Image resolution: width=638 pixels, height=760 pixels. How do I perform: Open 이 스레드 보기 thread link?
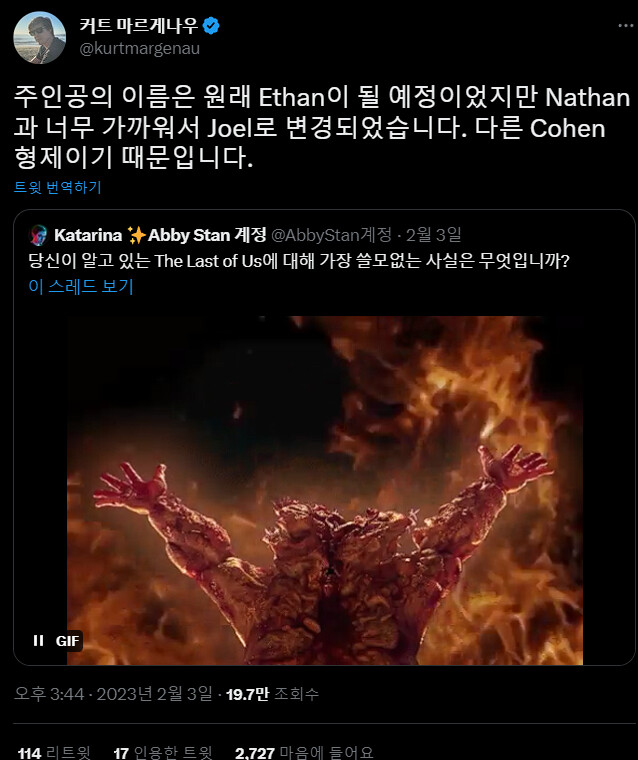coord(80,286)
